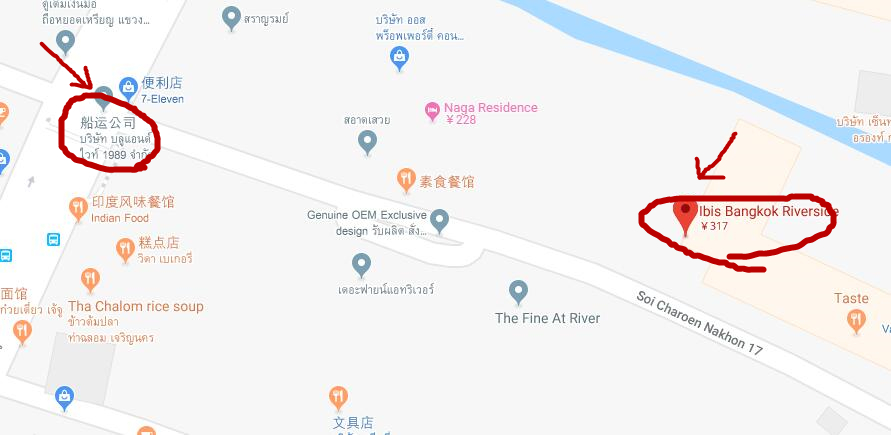Screen dimensions: 891x435
Task: Tap the สอาดเสวย place marker
Action: click(x=367, y=142)
